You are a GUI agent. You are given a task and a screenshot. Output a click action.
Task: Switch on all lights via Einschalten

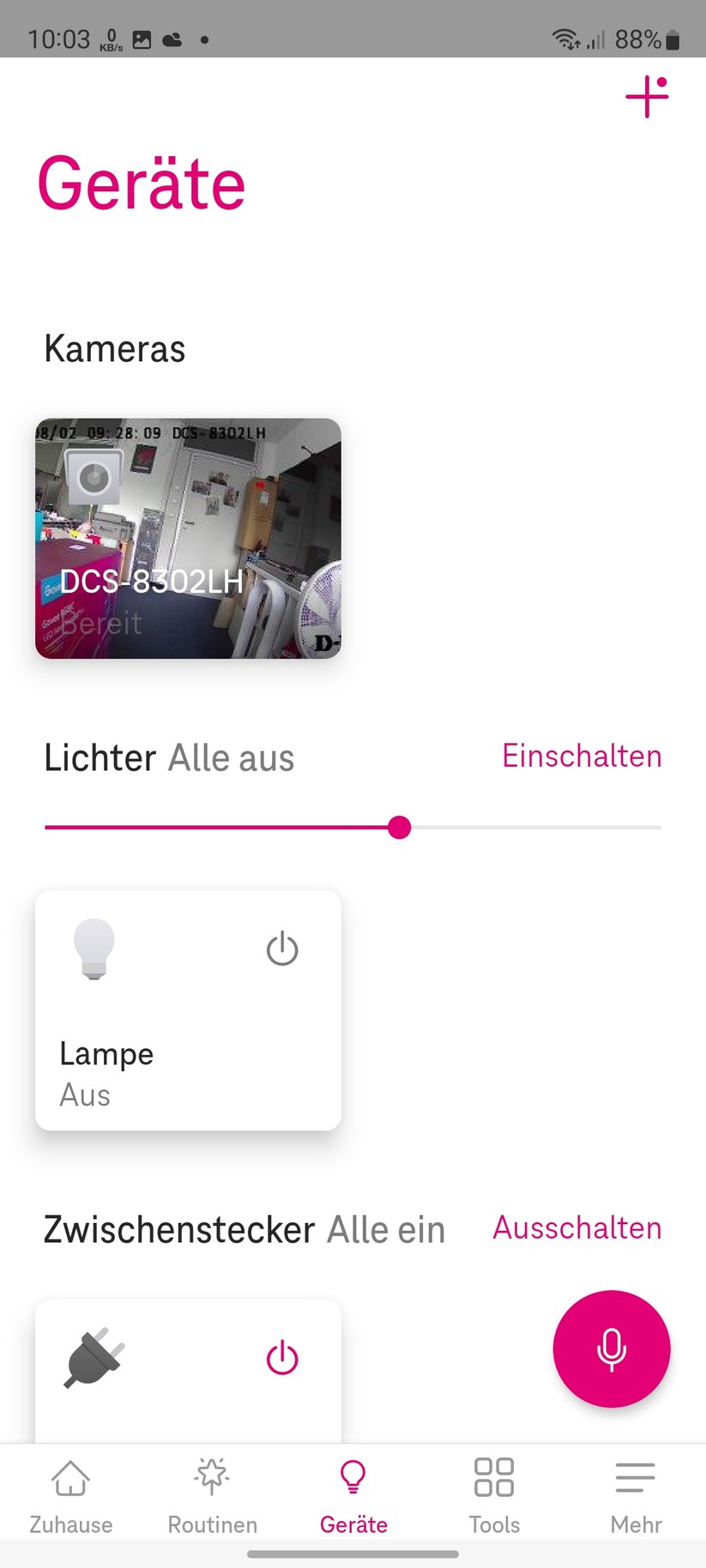tap(581, 757)
